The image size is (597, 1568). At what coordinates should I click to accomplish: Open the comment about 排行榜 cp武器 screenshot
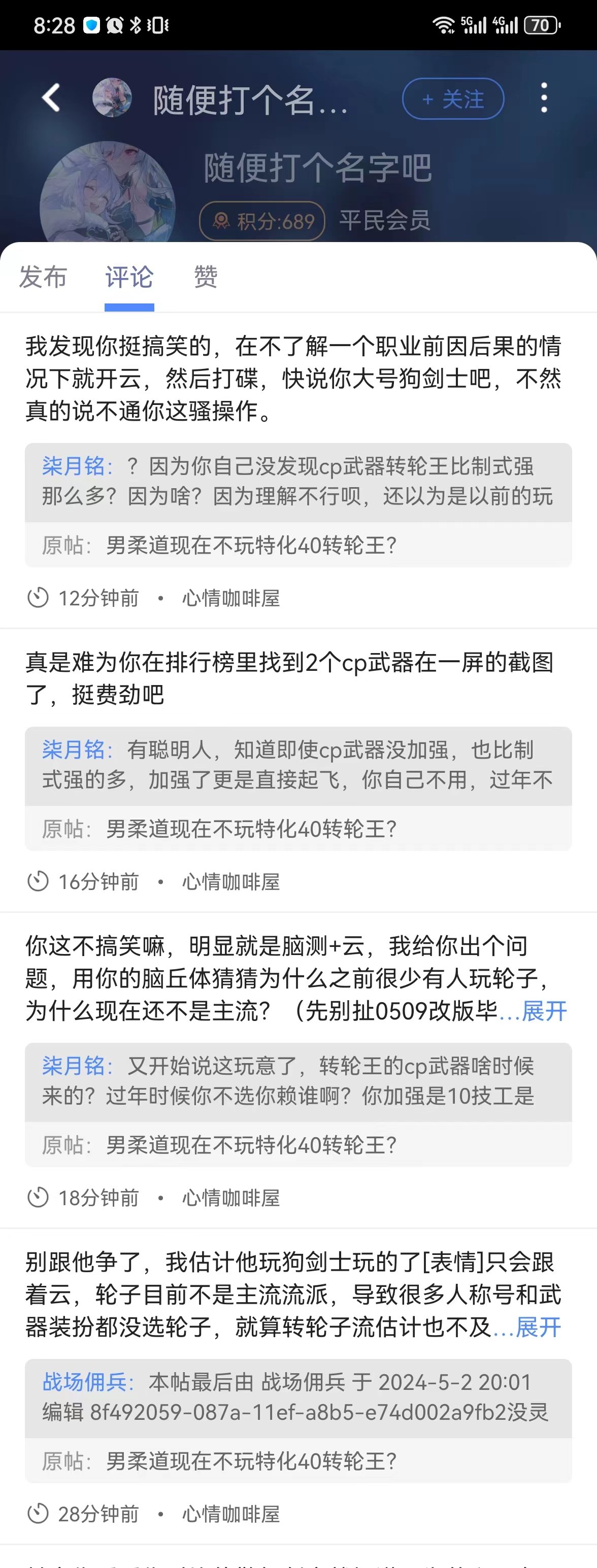click(289, 677)
